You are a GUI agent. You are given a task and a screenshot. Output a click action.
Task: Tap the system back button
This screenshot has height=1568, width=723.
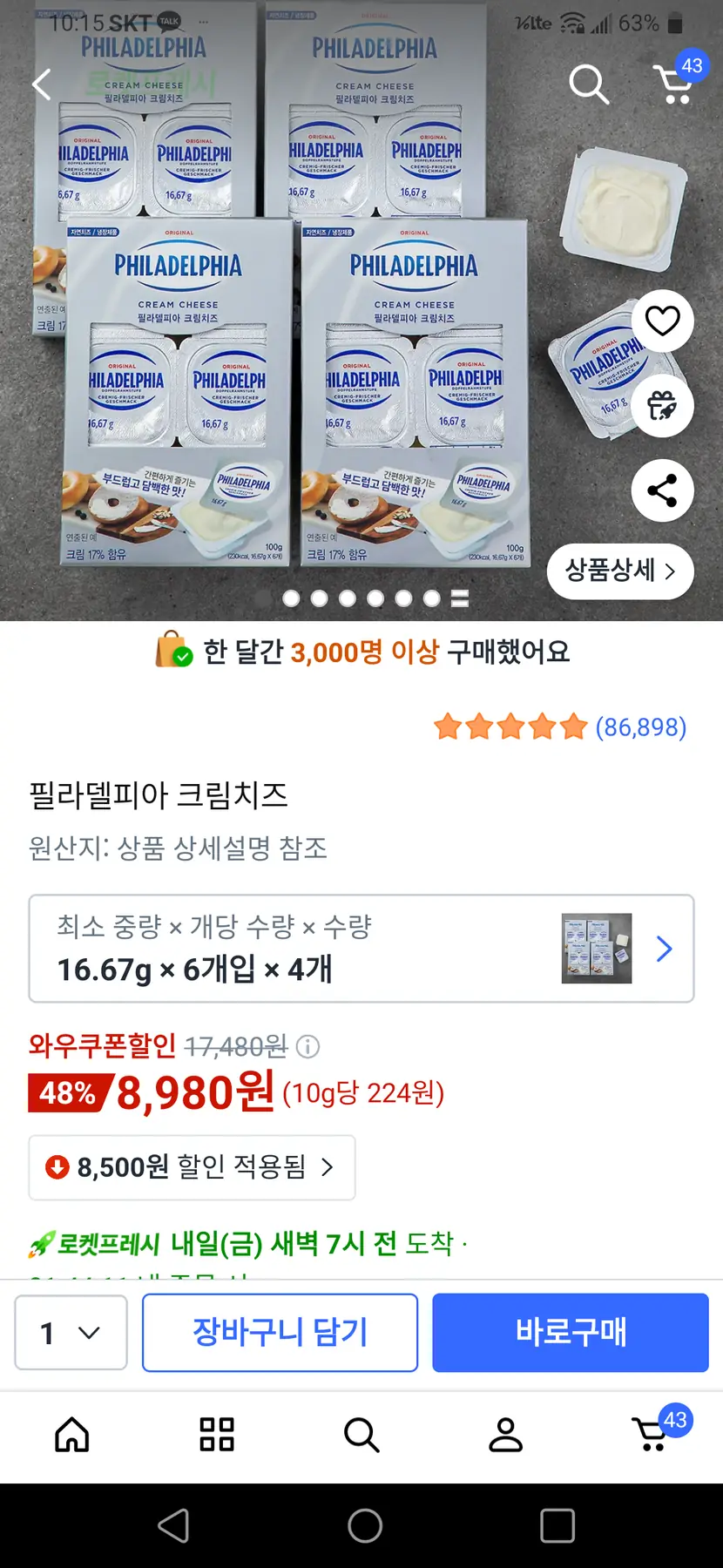(x=173, y=1526)
